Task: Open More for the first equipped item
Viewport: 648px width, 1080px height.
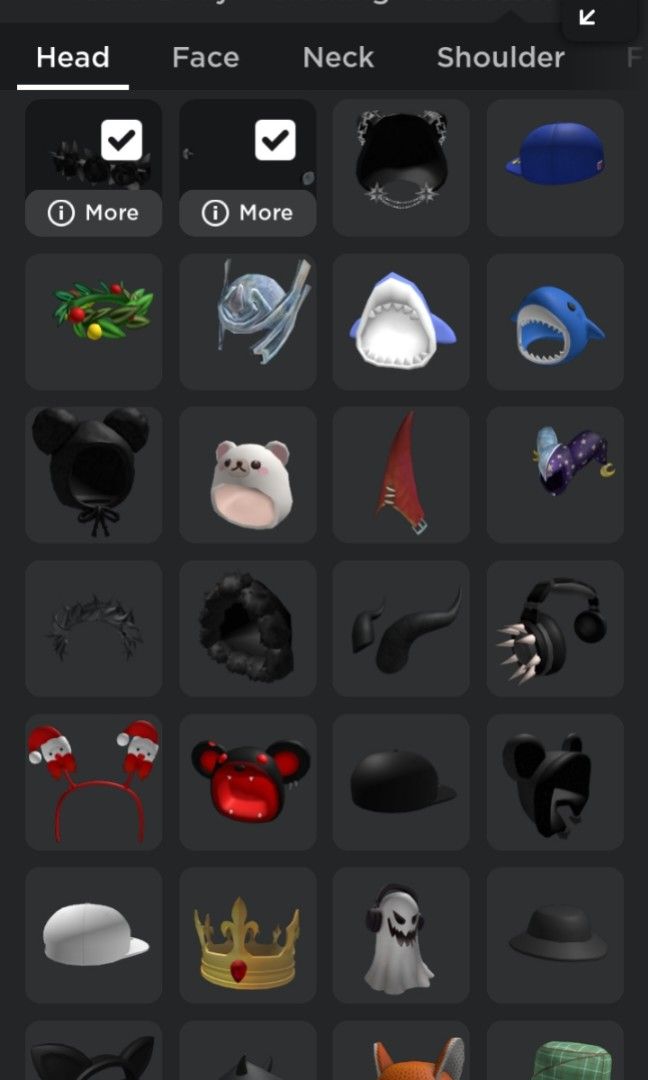Action: [93, 213]
